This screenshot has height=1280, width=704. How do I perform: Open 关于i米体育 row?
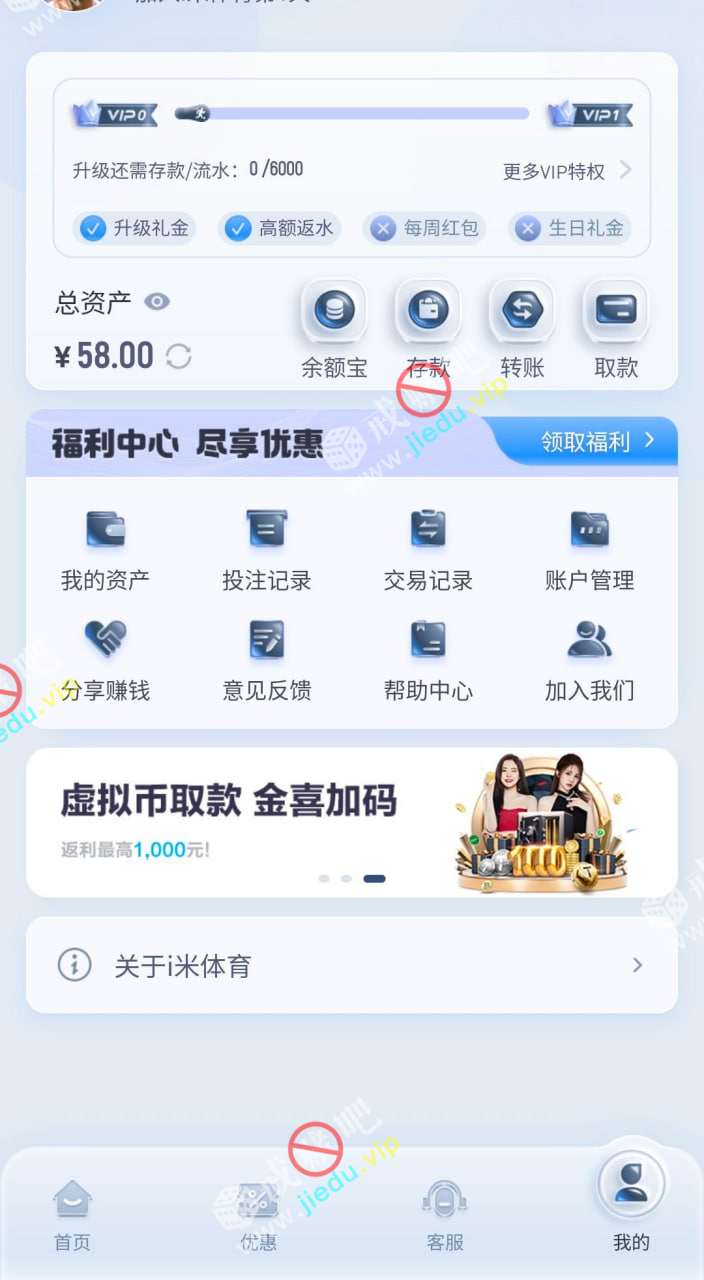point(351,965)
